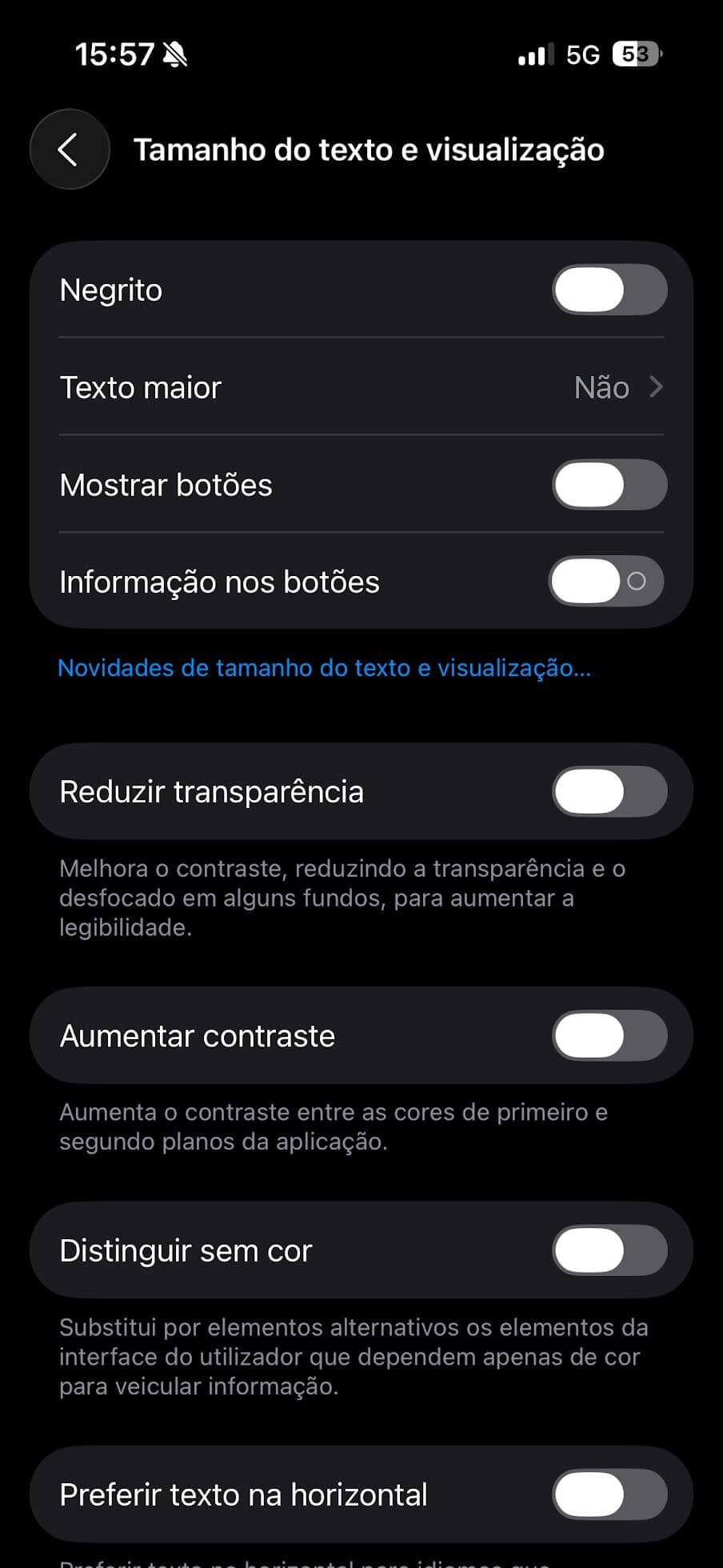Go back using the top-left arrow
723x1568 pixels.
tap(70, 150)
